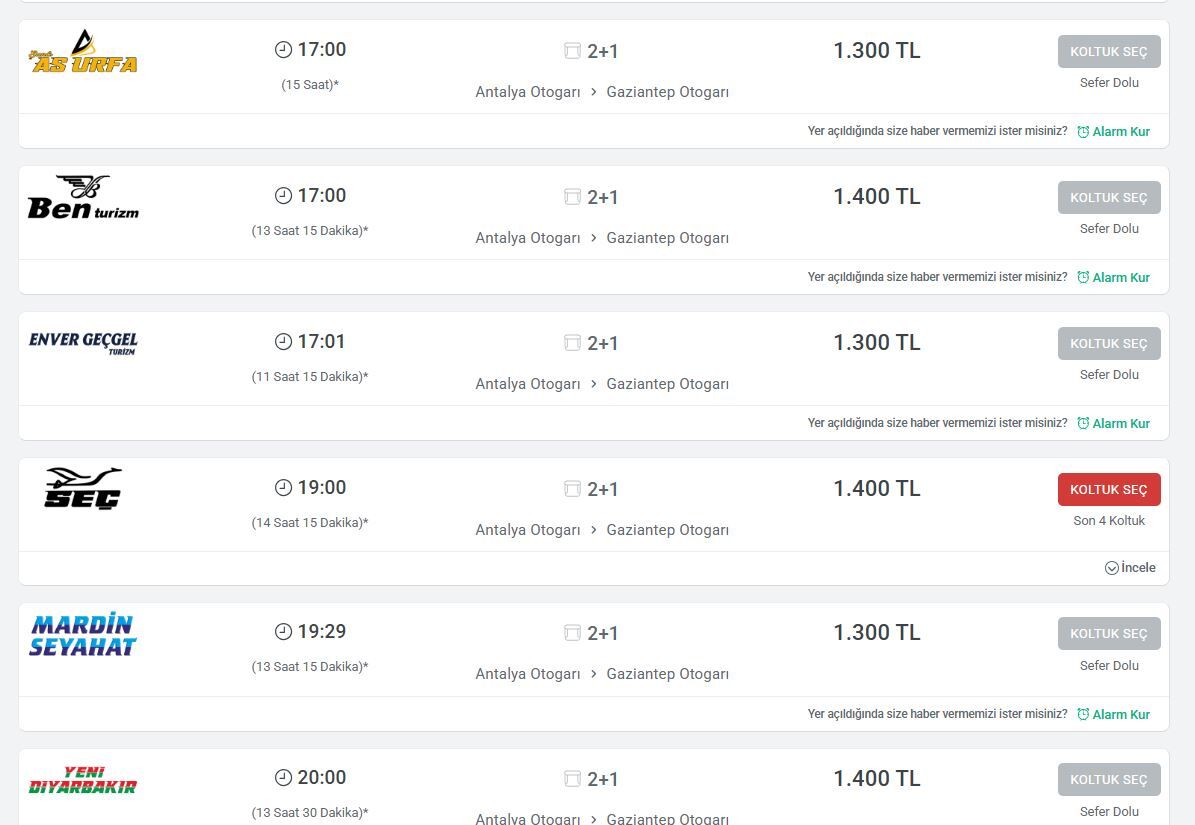Set an alarm for As Urfa 17:00 trip
This screenshot has height=825, width=1195.
coord(1113,132)
